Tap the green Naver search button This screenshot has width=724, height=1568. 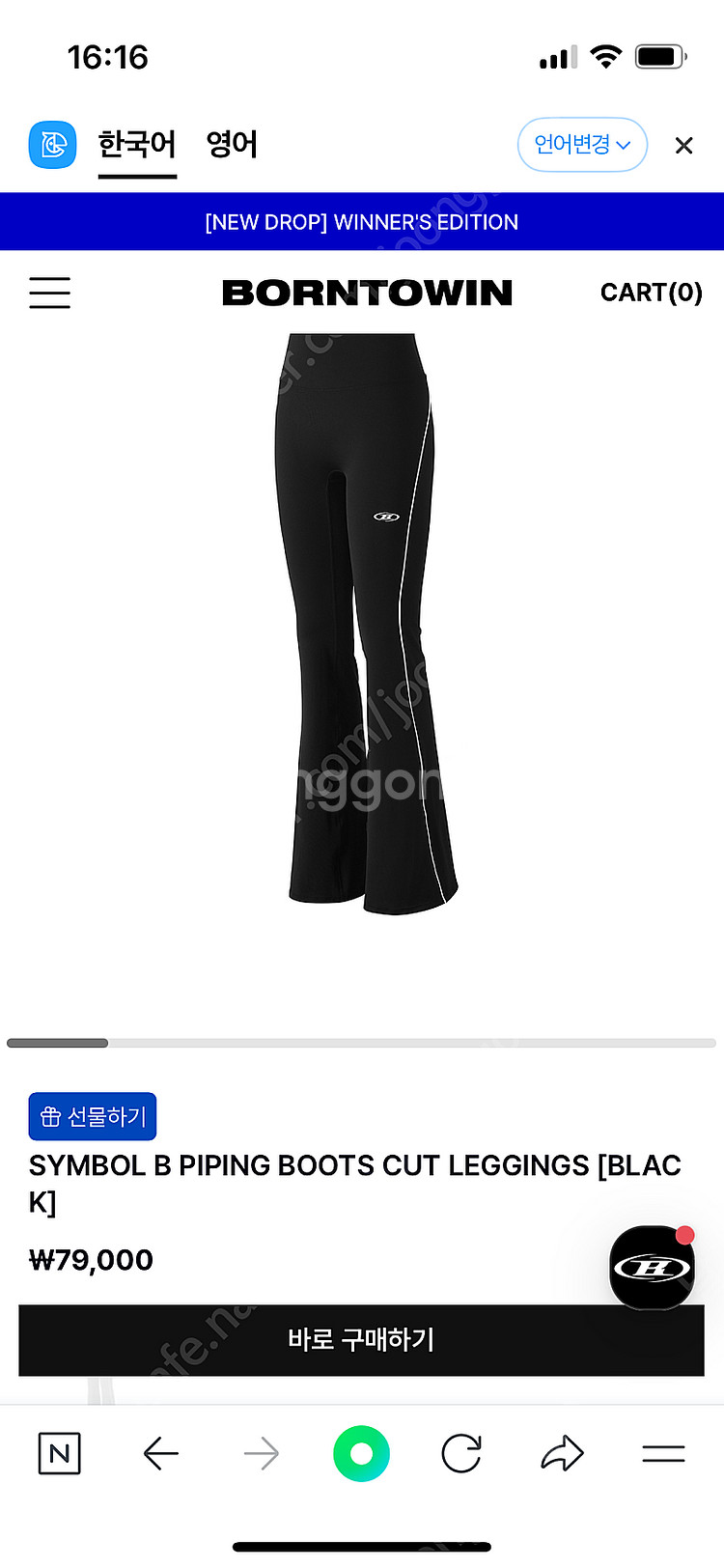click(361, 1453)
